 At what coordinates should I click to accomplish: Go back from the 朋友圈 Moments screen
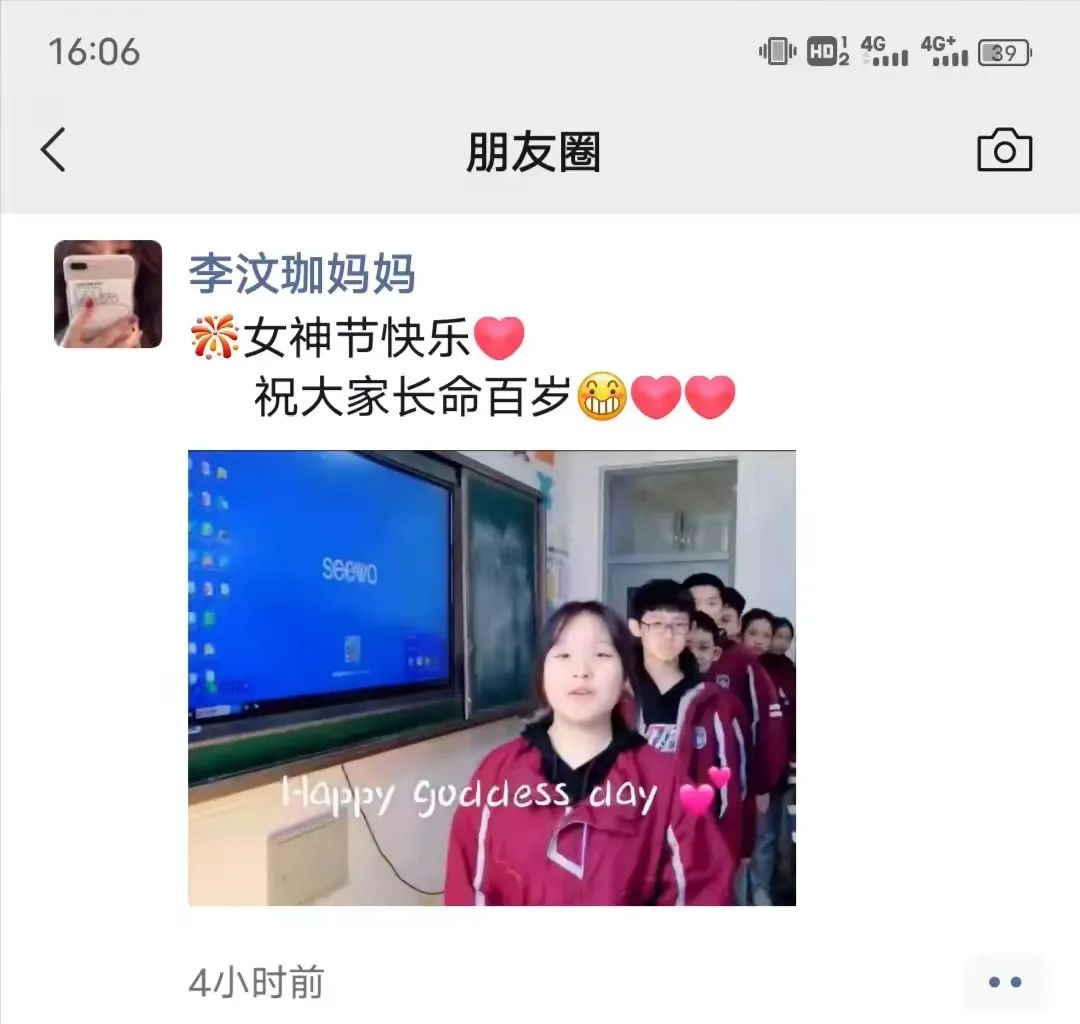tap(53, 151)
